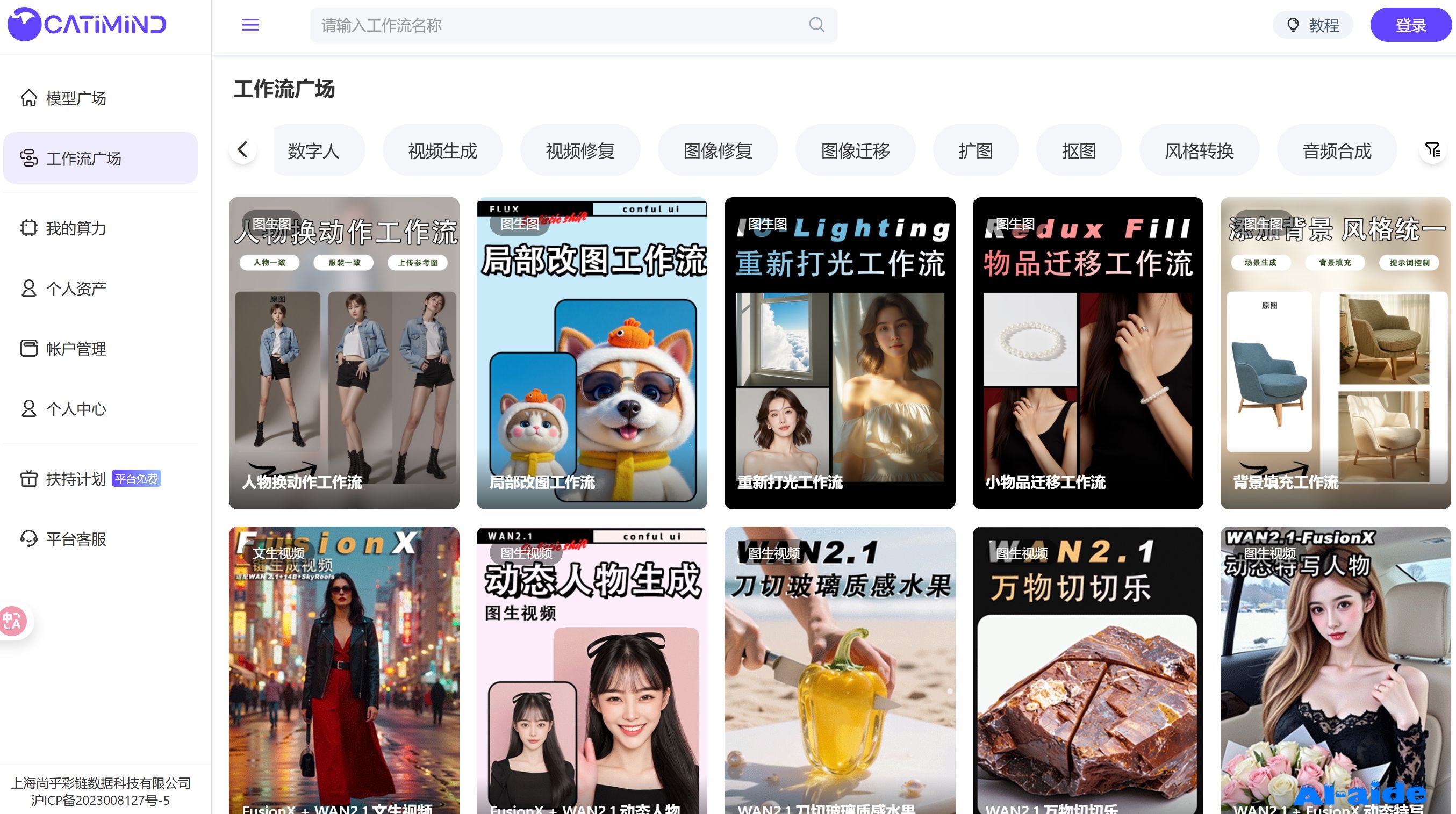The image size is (1456, 814).
Task: Contact 平台客服 support
Action: coord(76,539)
